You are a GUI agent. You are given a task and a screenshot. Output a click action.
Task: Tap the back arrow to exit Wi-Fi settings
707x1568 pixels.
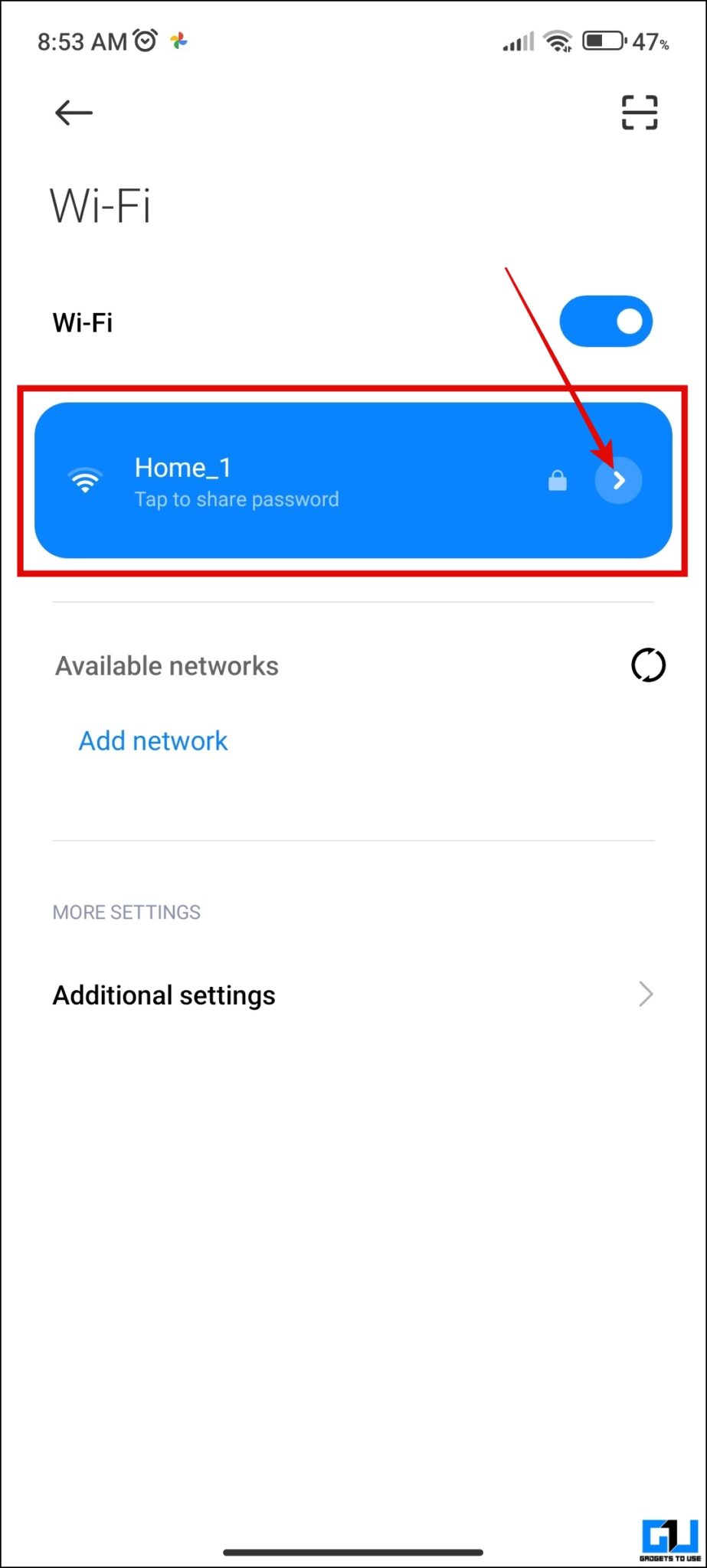tap(73, 112)
